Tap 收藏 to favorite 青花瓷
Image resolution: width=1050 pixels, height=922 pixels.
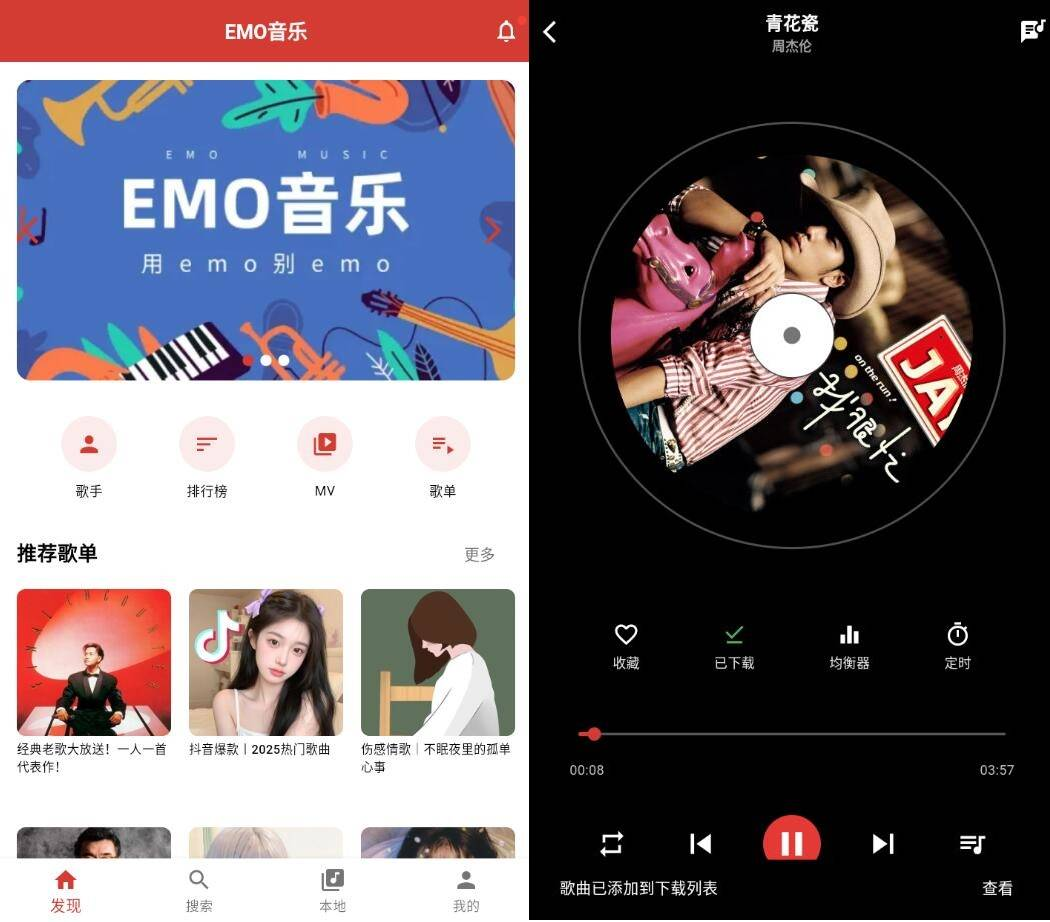pyautogui.click(x=626, y=645)
